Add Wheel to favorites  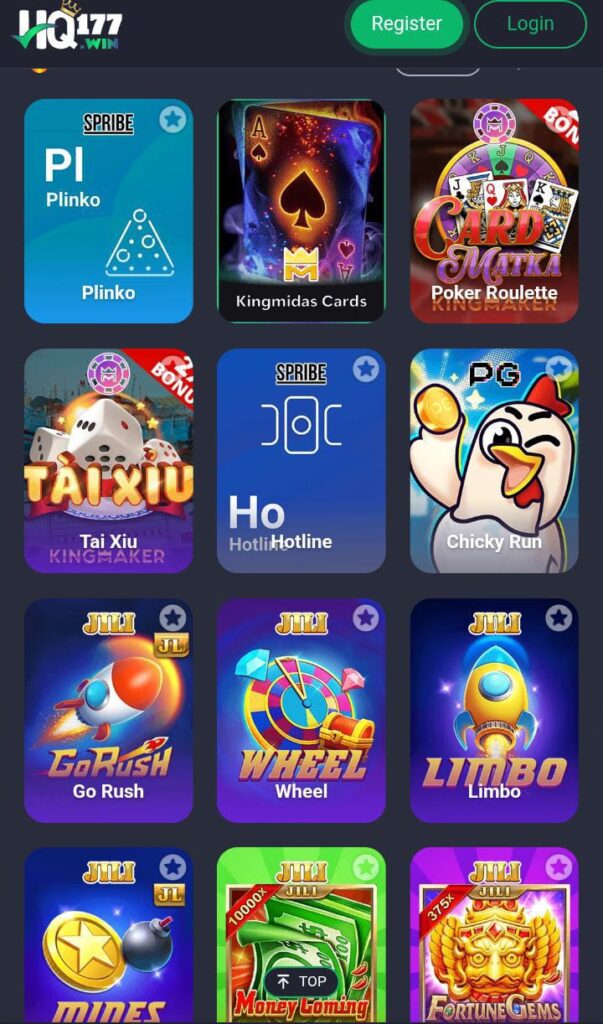coord(366,618)
